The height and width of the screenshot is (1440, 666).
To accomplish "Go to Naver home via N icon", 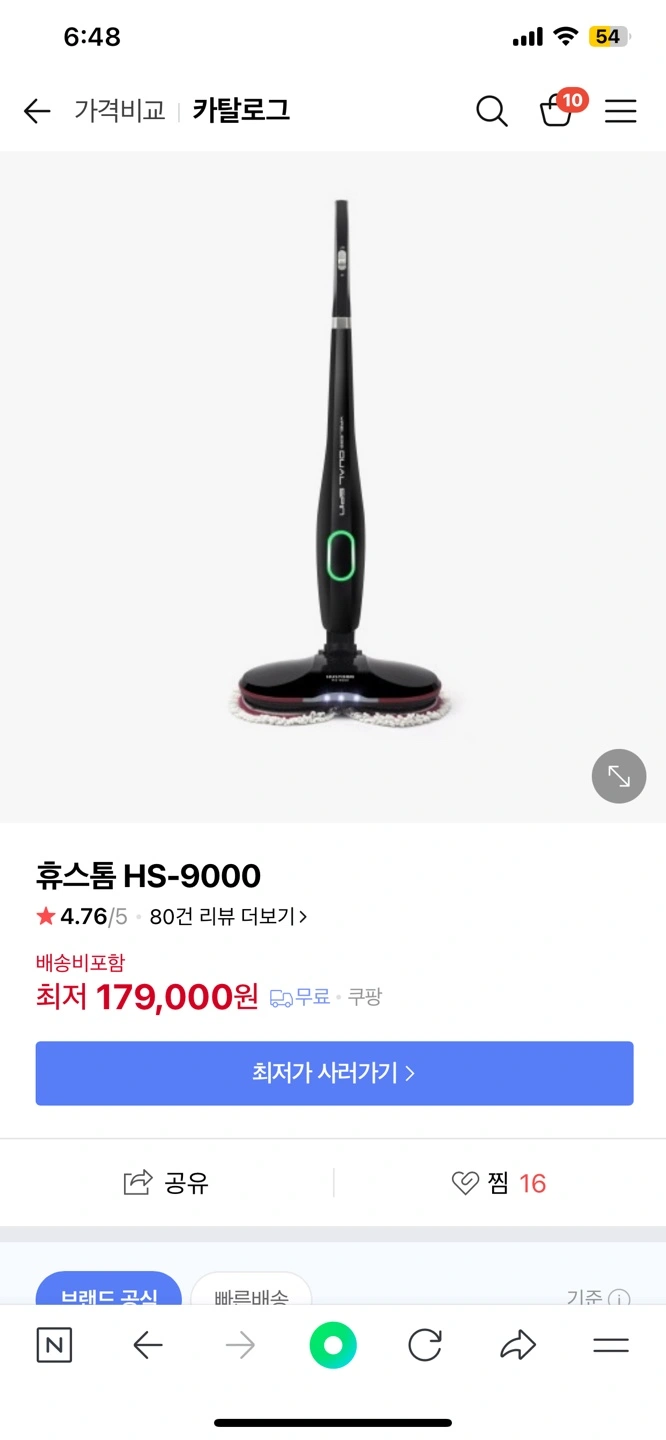I will pyautogui.click(x=54, y=1345).
